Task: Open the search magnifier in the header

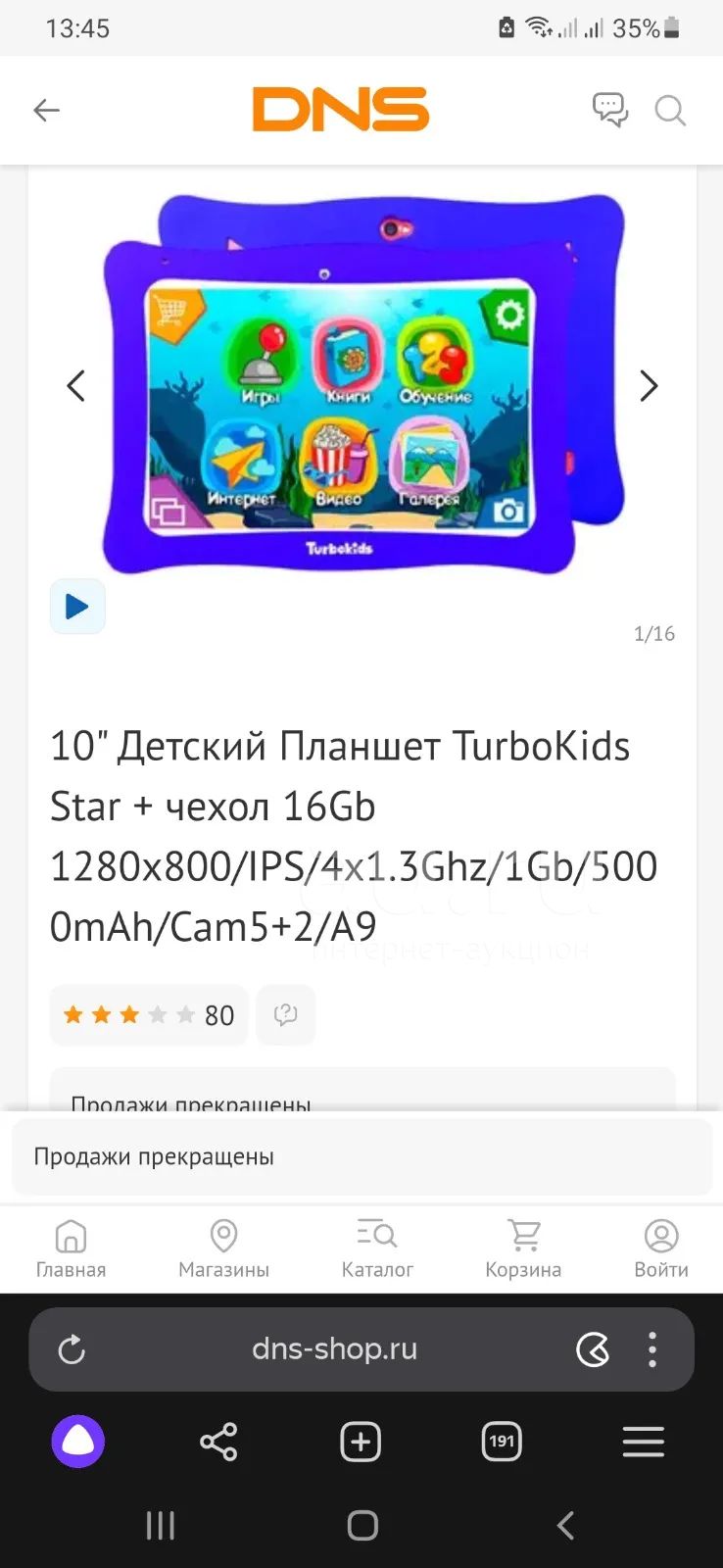Action: (x=669, y=110)
